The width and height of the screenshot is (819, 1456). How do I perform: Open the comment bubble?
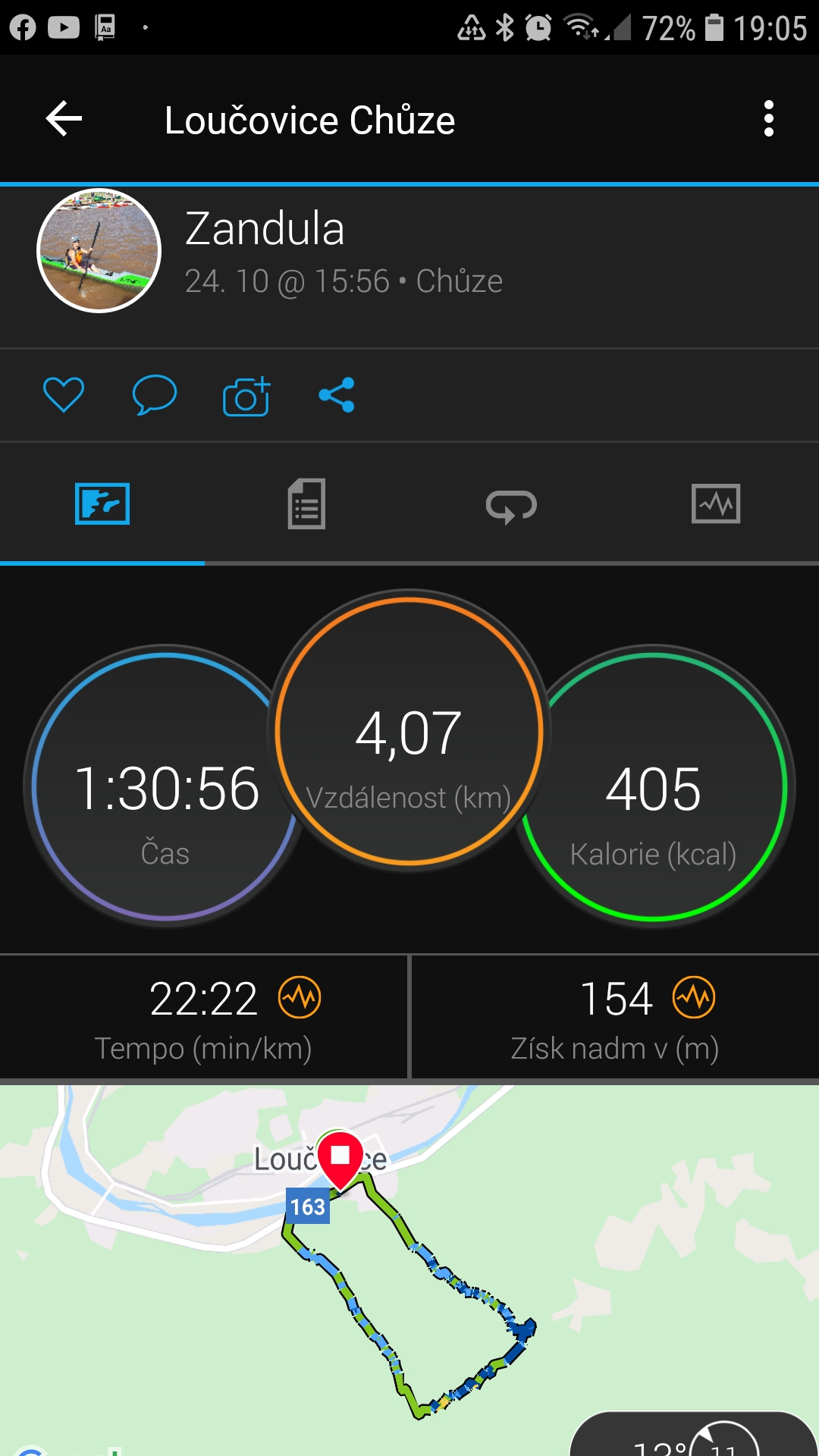click(155, 395)
